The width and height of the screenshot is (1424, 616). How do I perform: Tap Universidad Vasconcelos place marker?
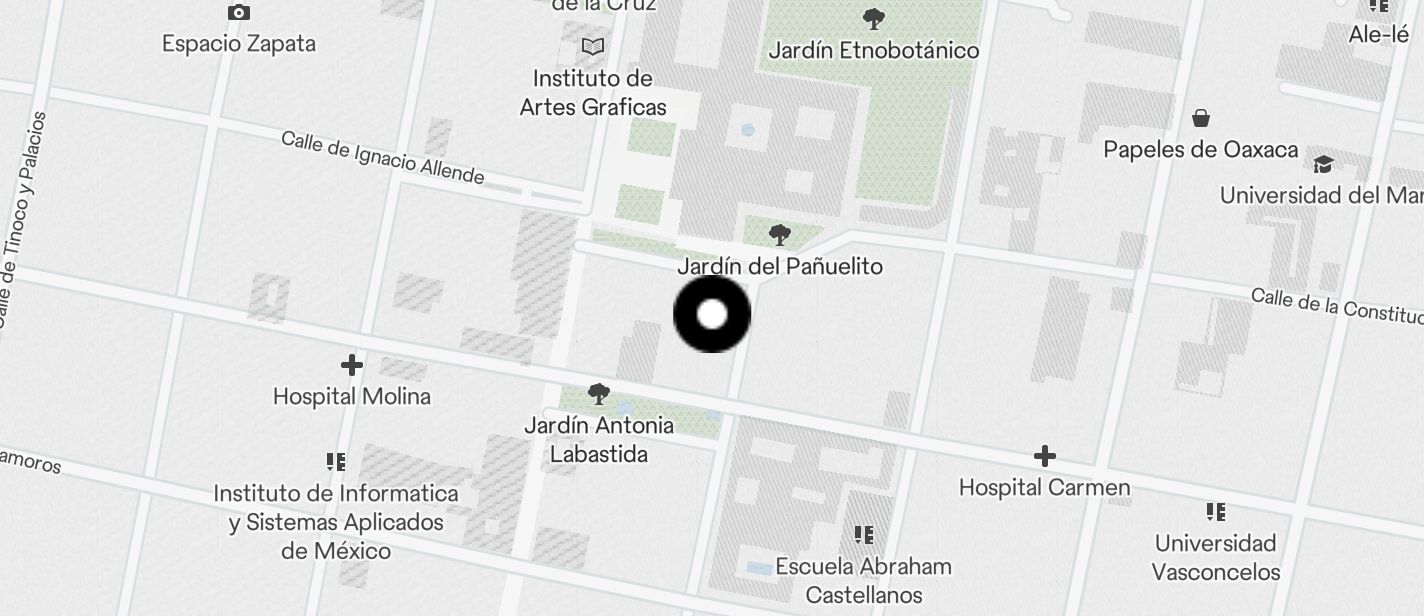(1215, 513)
